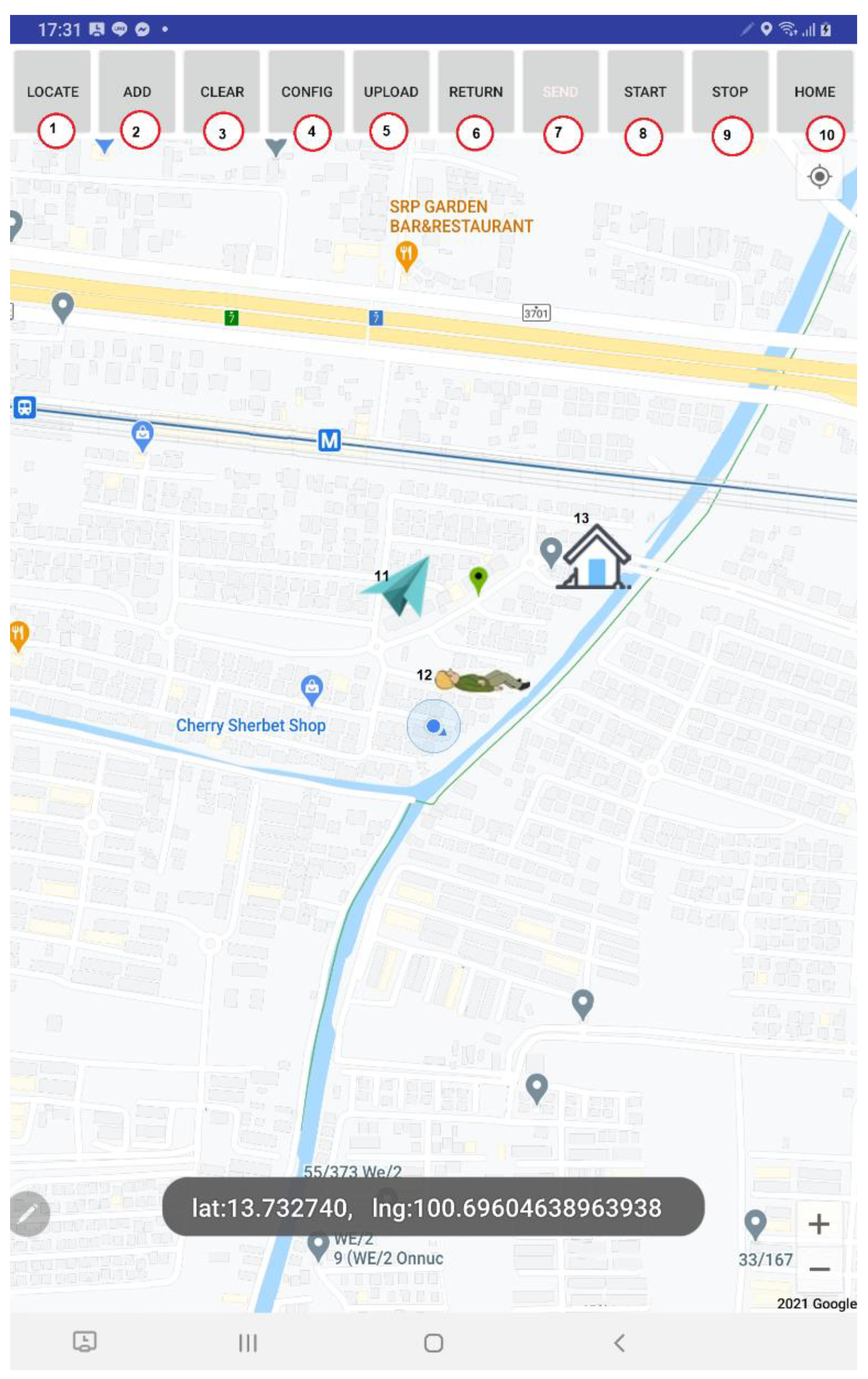
Task: Zoom in on the map
Action: pos(819,1225)
